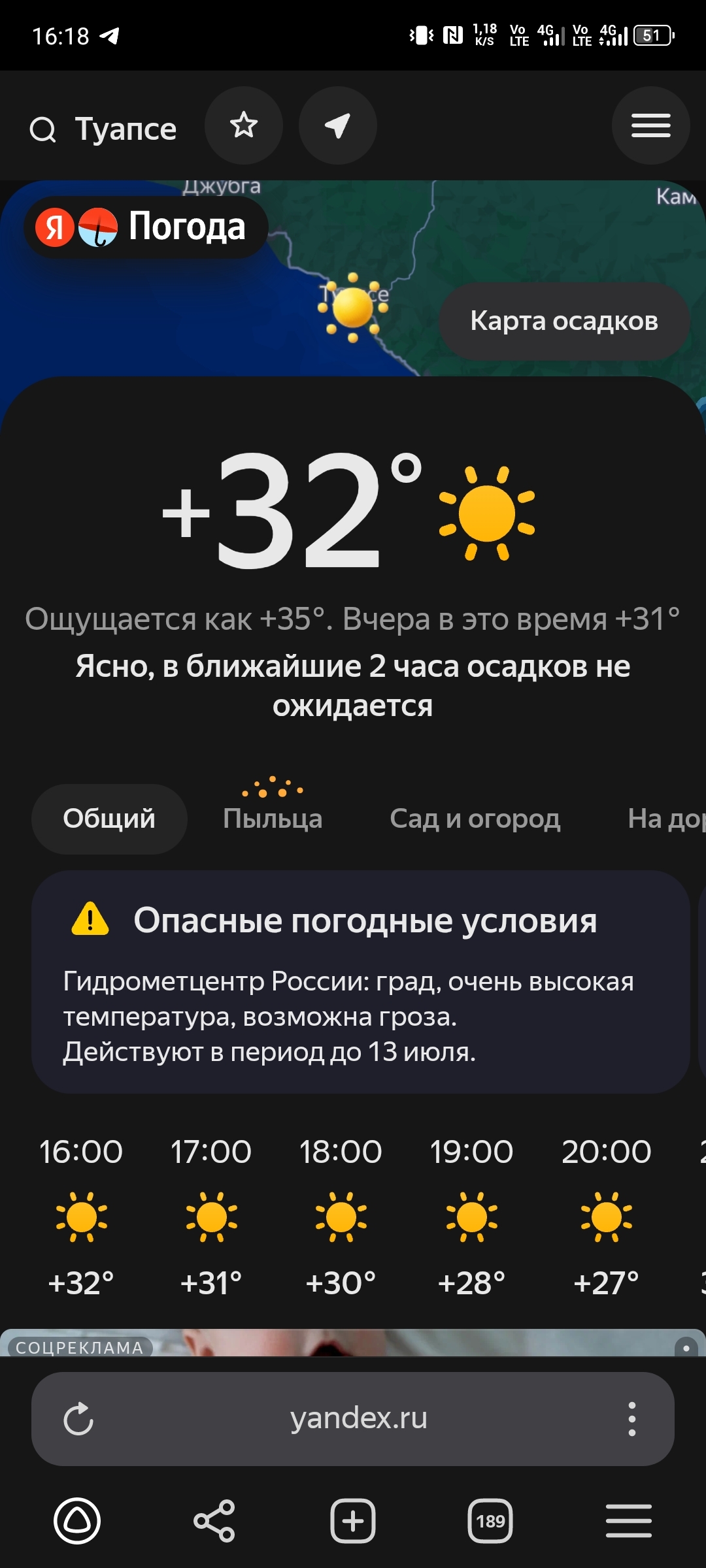The height and width of the screenshot is (1568, 706).
Task: Open the three-dot page options menu
Action: click(x=631, y=1419)
